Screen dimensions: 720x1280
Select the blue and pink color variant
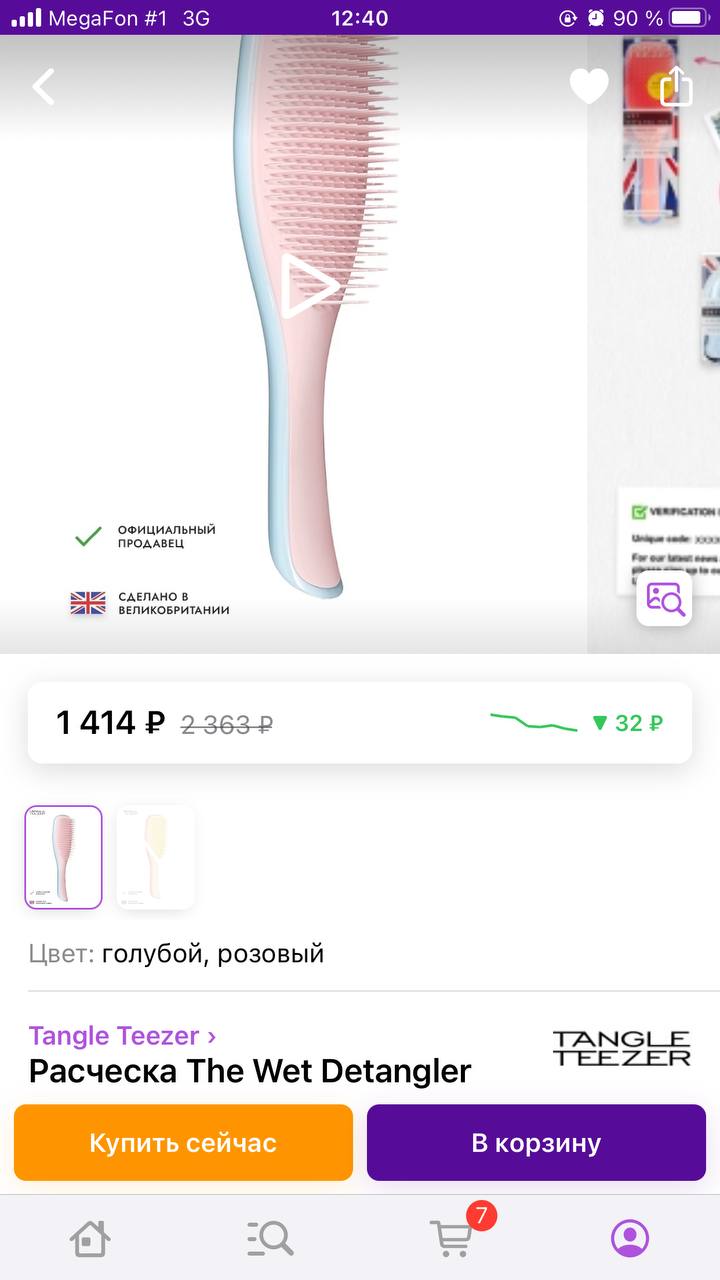click(x=63, y=857)
